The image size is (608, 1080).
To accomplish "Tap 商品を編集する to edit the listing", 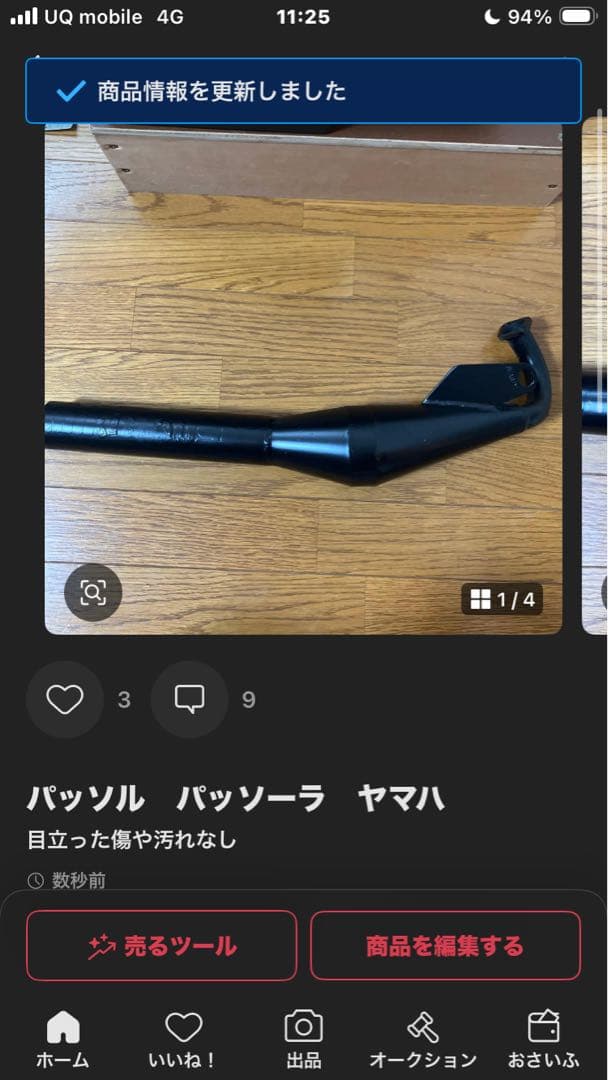I will [445, 946].
